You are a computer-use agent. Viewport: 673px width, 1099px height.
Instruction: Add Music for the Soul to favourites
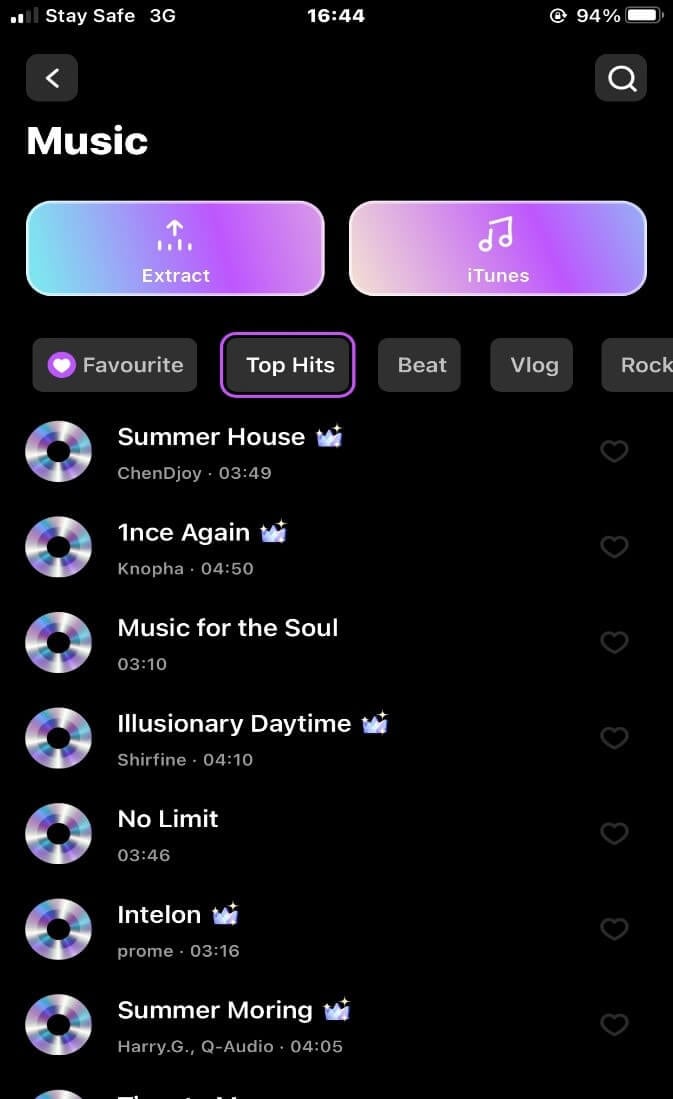click(x=614, y=642)
